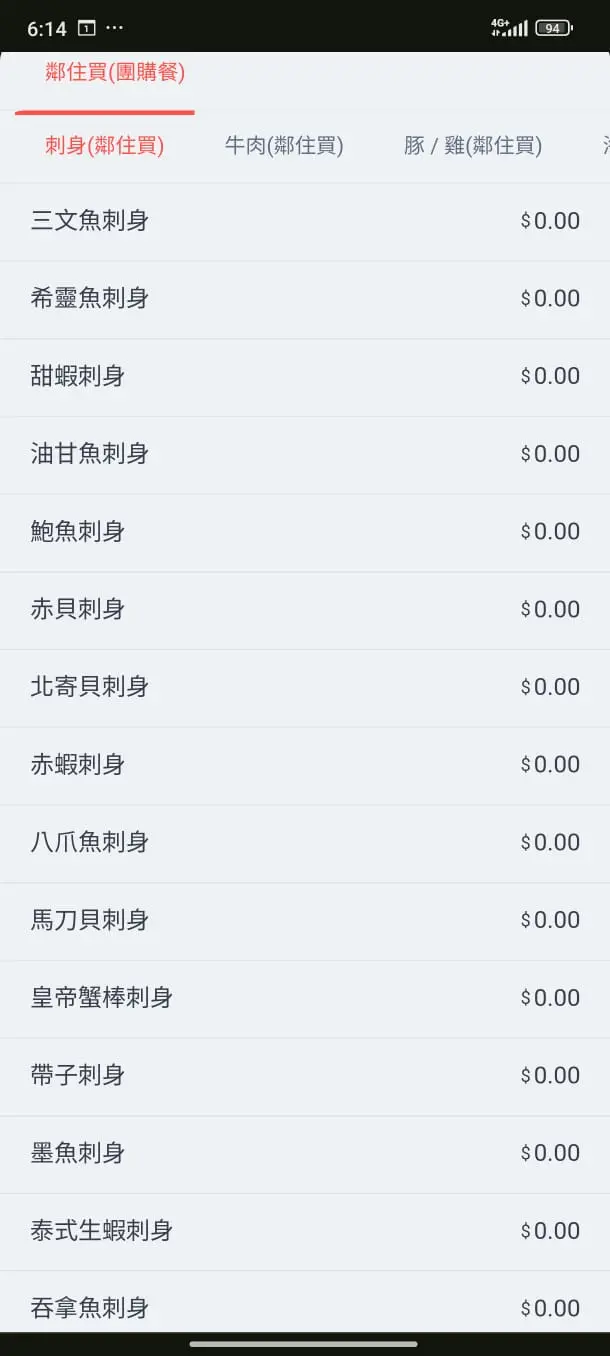Open the 赤貝刺身 row
The height and width of the screenshot is (1356, 610).
click(305, 611)
